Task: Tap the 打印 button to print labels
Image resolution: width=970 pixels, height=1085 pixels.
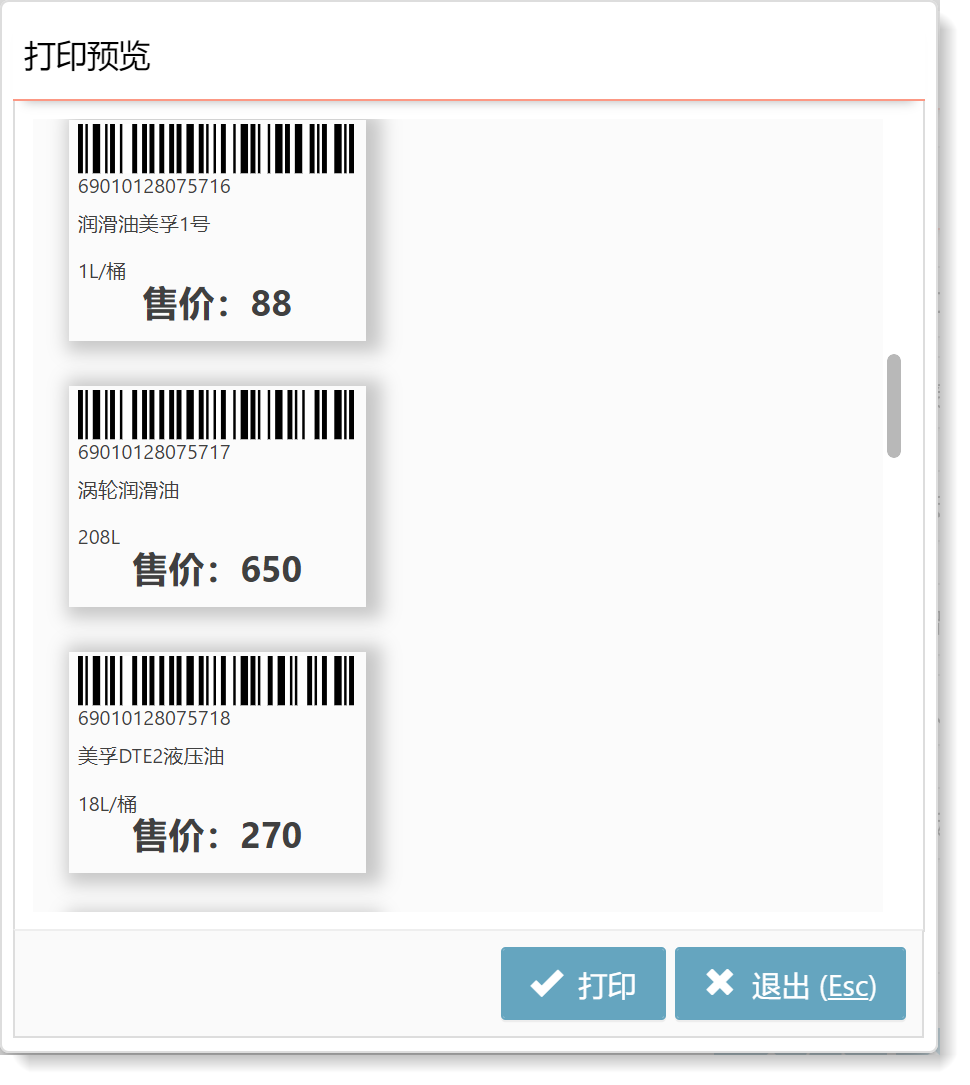Action: coord(583,984)
